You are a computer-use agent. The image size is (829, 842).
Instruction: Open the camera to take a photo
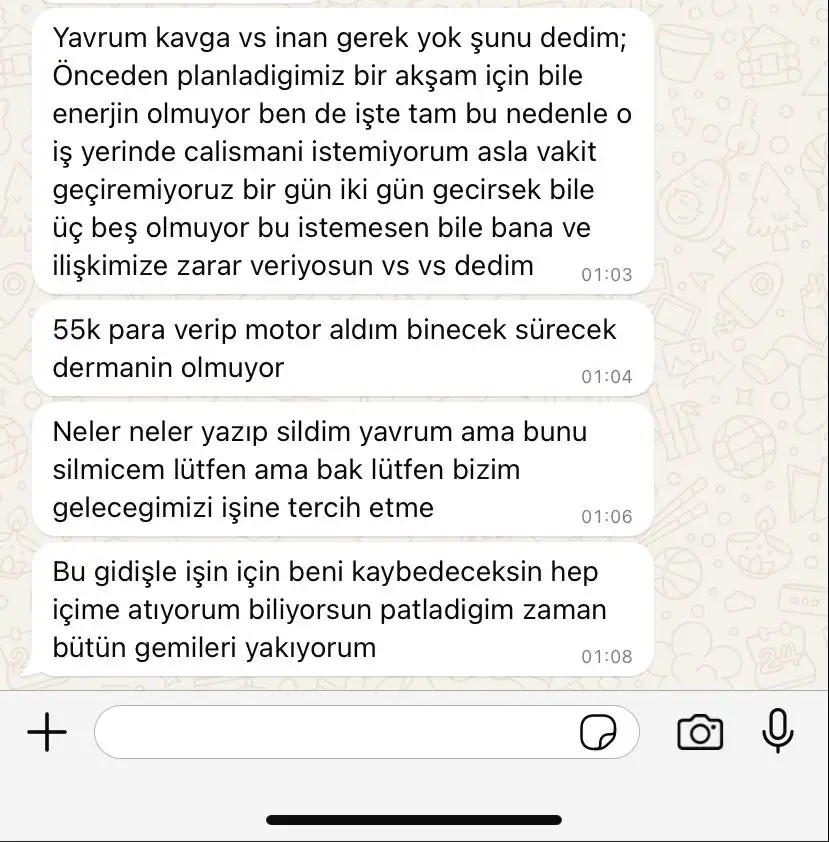pos(700,733)
